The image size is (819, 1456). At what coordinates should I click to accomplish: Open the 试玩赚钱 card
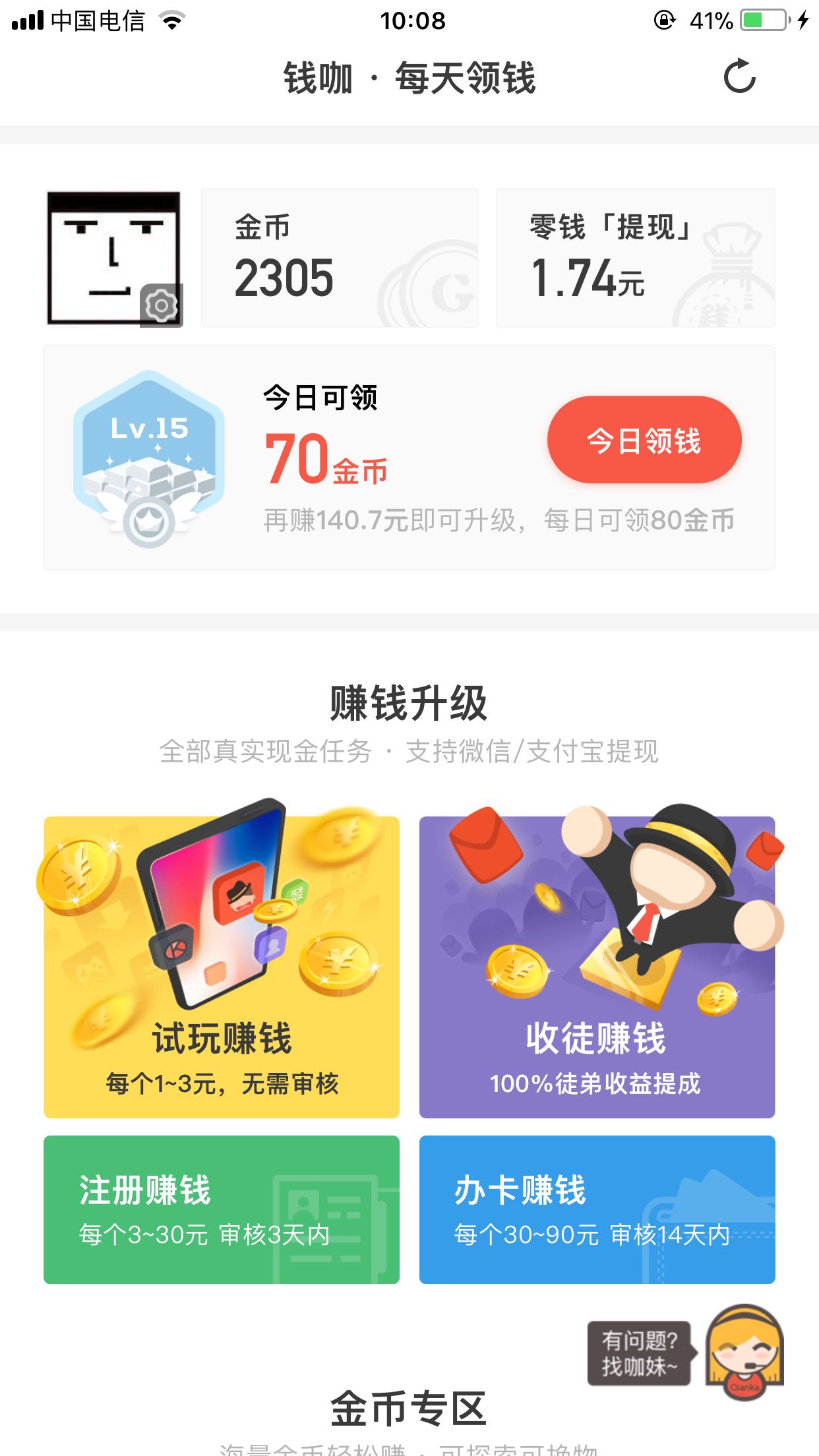click(222, 967)
